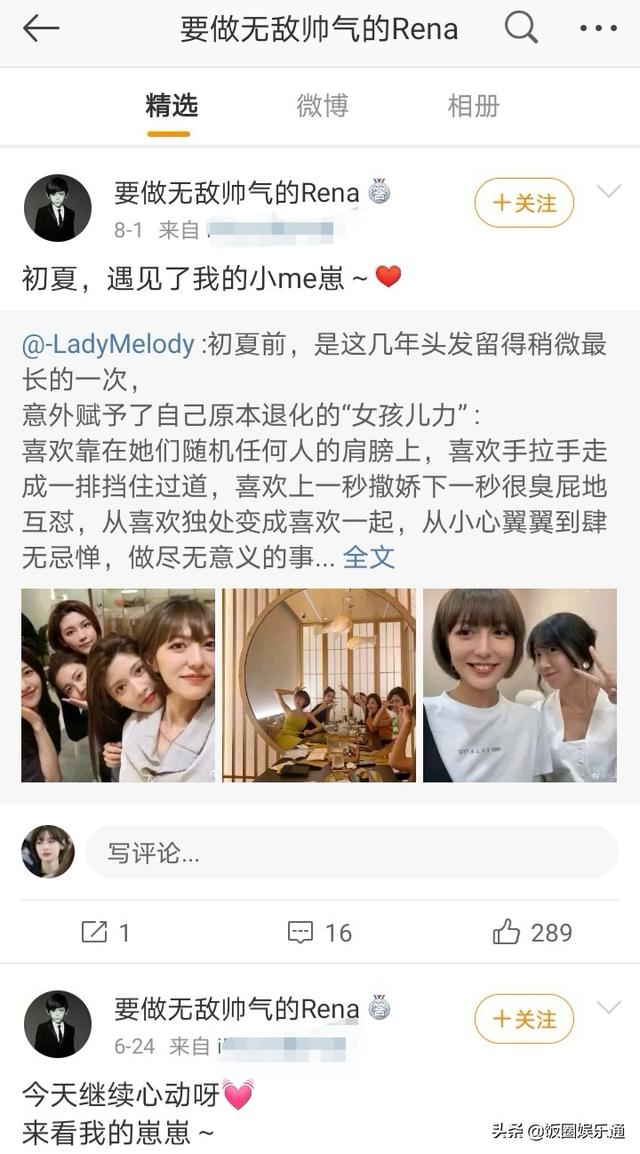The image size is (640, 1154).
Task: Open the two-women selfie photo
Action: pyautogui.click(x=519, y=685)
